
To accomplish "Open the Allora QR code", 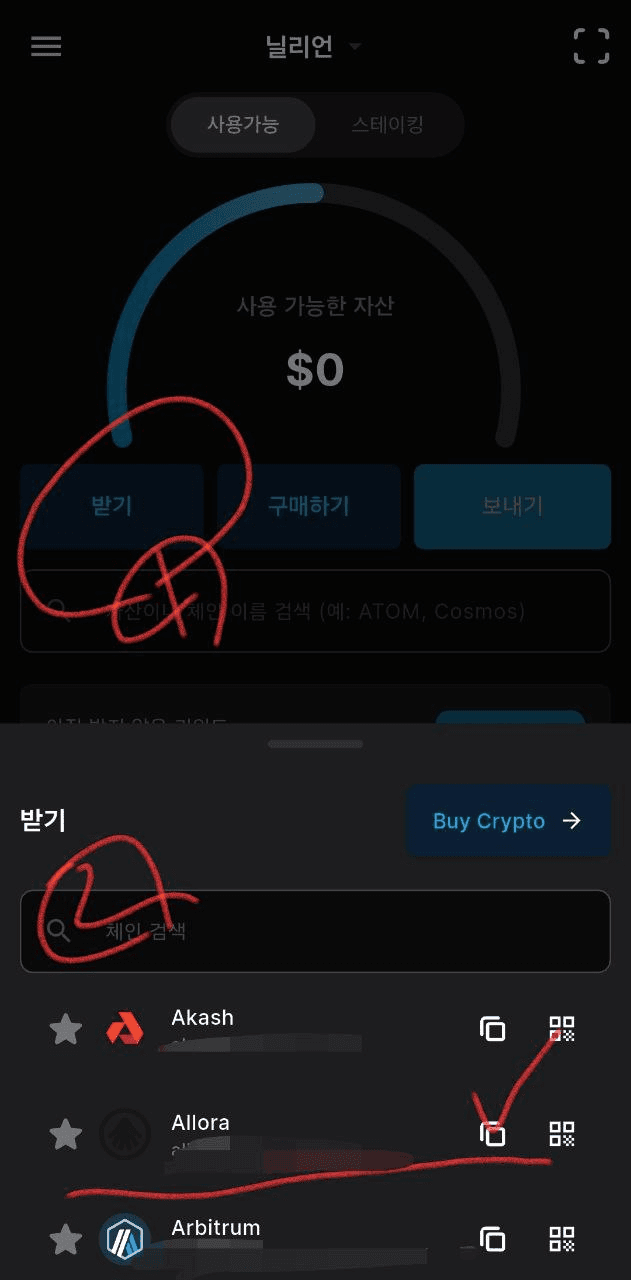I will [x=562, y=1134].
